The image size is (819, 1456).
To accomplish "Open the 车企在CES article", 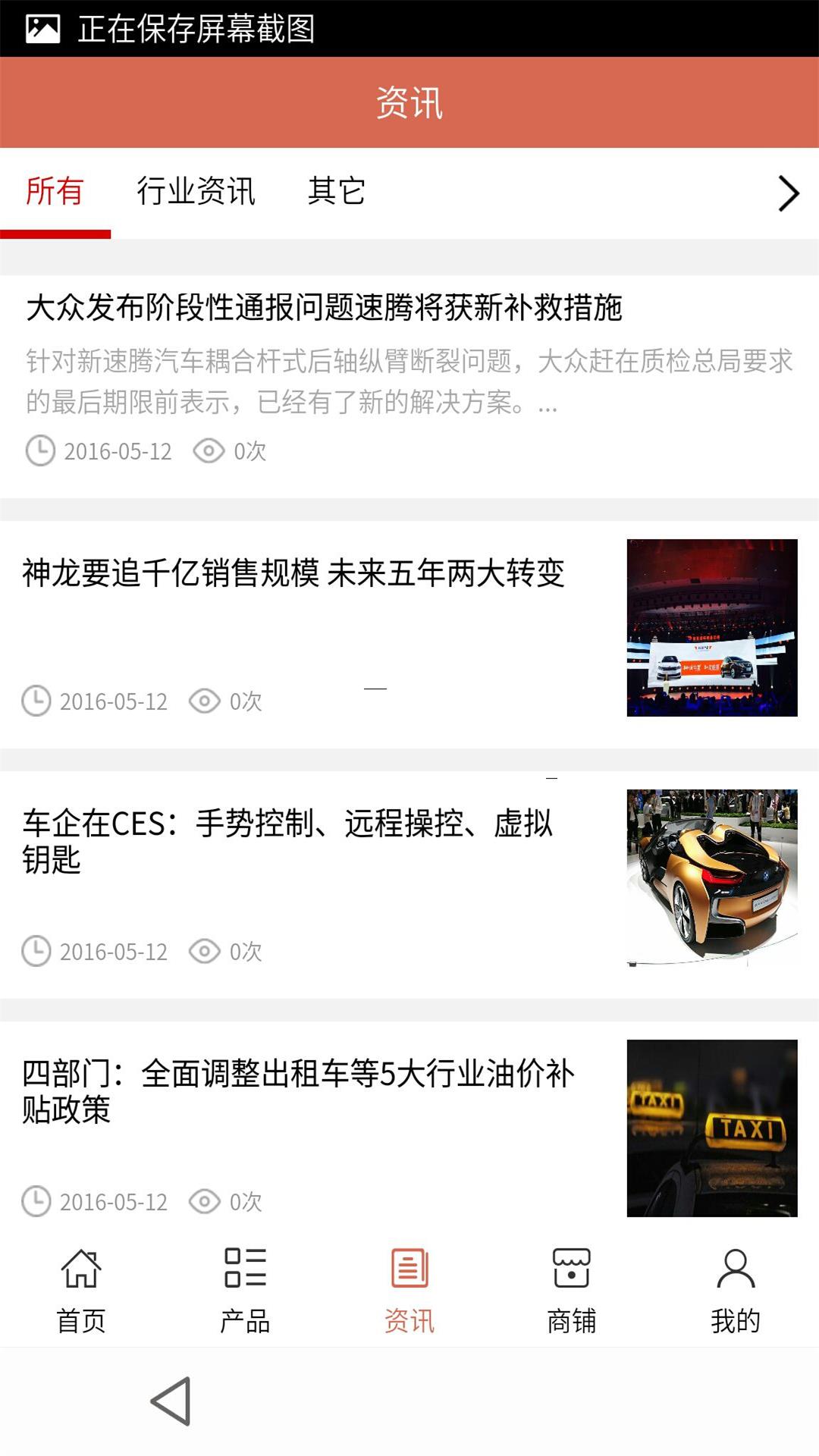I will (x=288, y=841).
